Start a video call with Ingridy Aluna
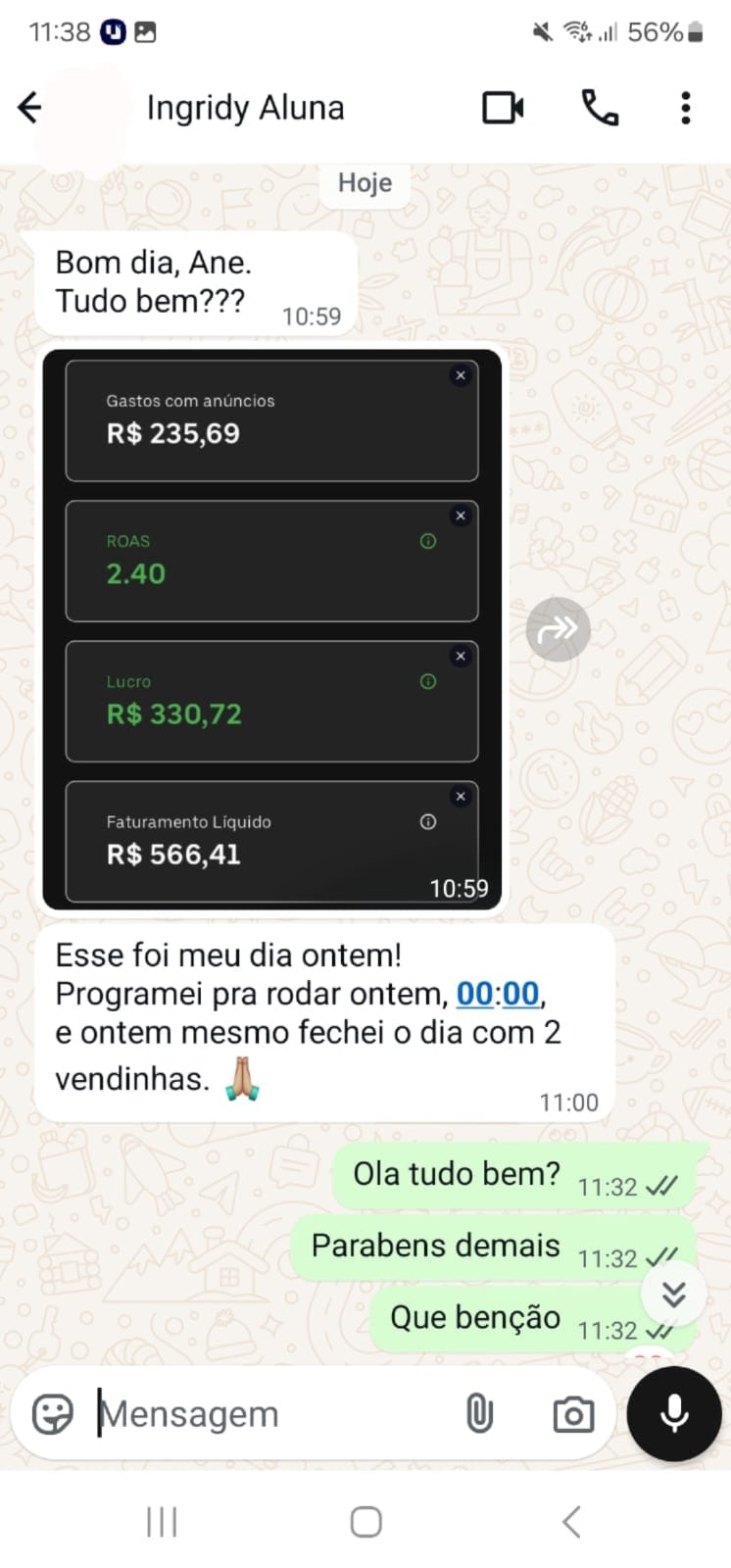 click(504, 107)
